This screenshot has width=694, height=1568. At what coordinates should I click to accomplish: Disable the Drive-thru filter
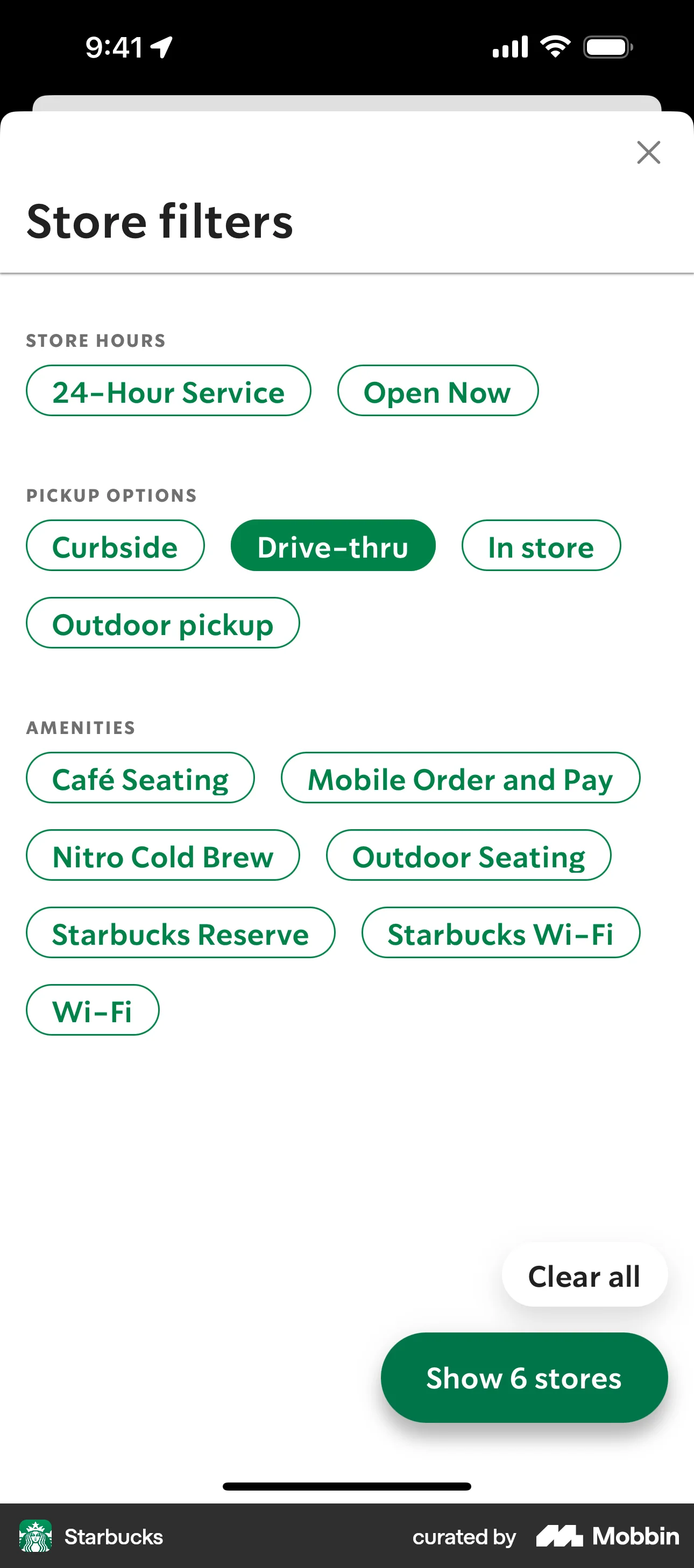332,546
